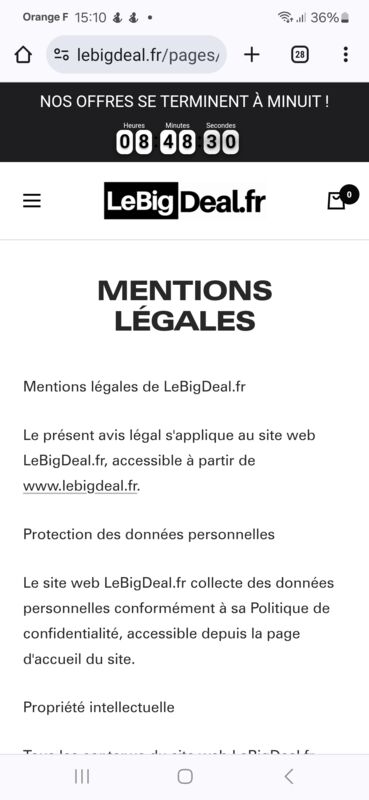Tap the browser home icon

[x=23, y=55]
